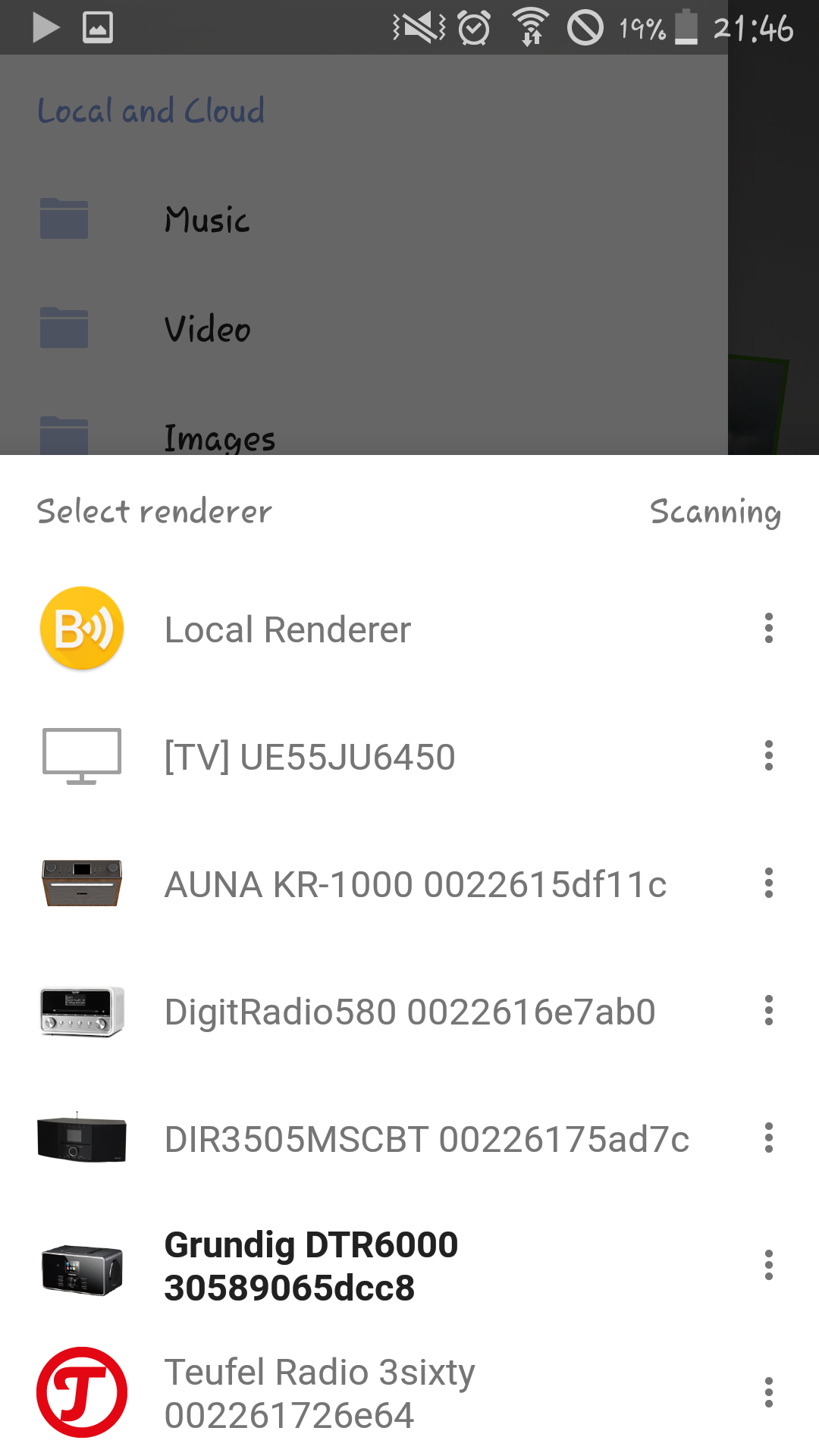Open options menu for Local Renderer

(769, 629)
